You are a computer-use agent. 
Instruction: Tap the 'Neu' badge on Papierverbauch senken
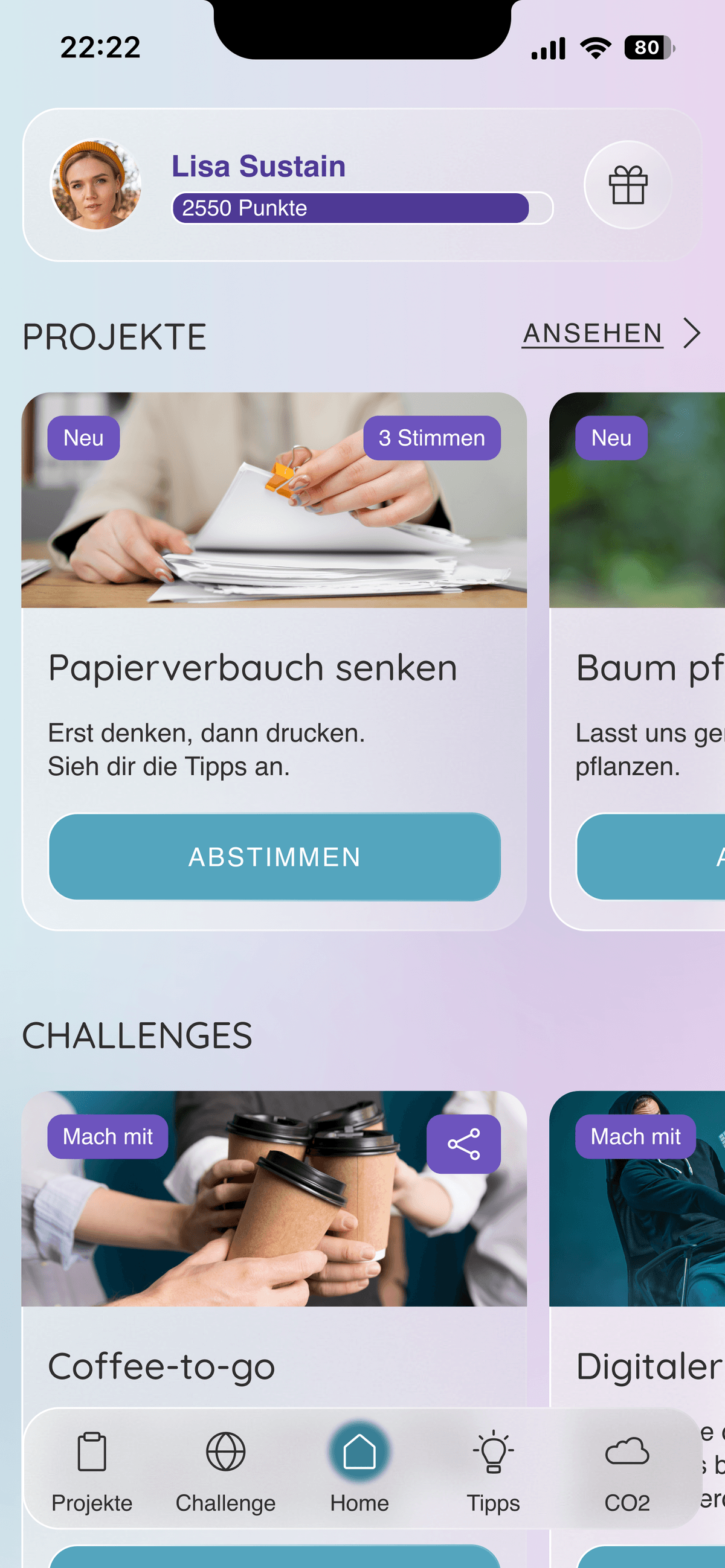pos(83,438)
